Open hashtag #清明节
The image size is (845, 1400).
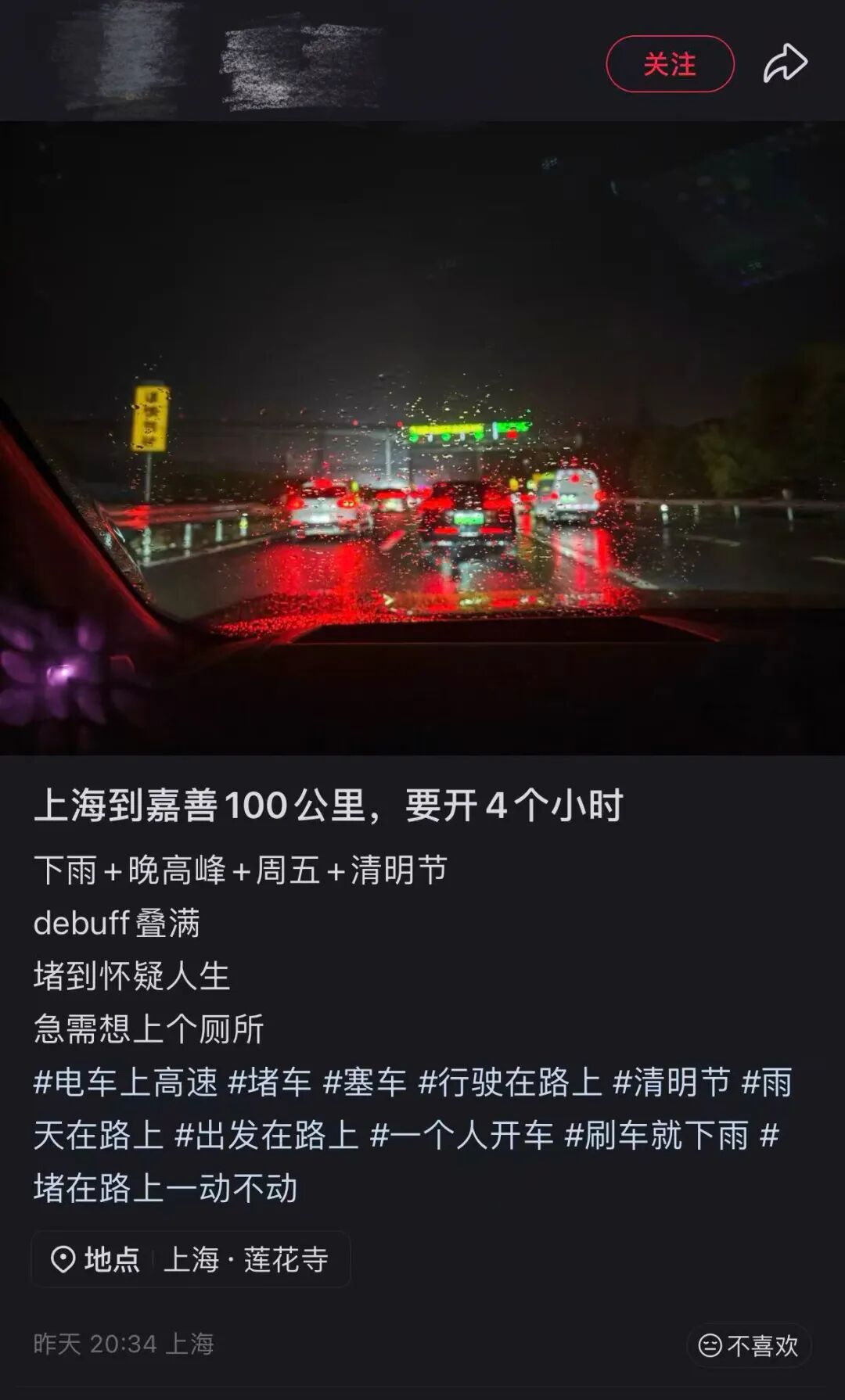coord(671,1082)
